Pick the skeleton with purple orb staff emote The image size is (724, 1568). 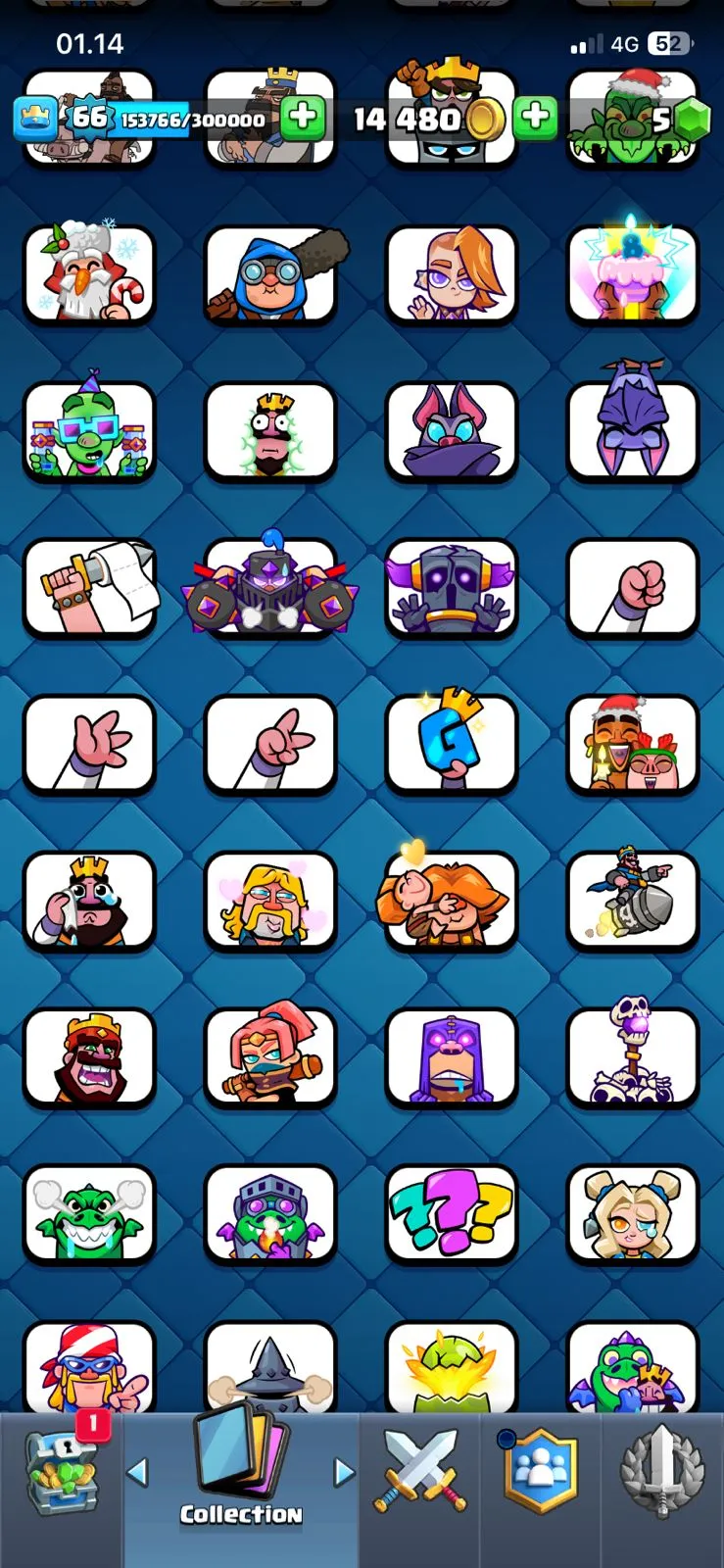pos(632,1058)
